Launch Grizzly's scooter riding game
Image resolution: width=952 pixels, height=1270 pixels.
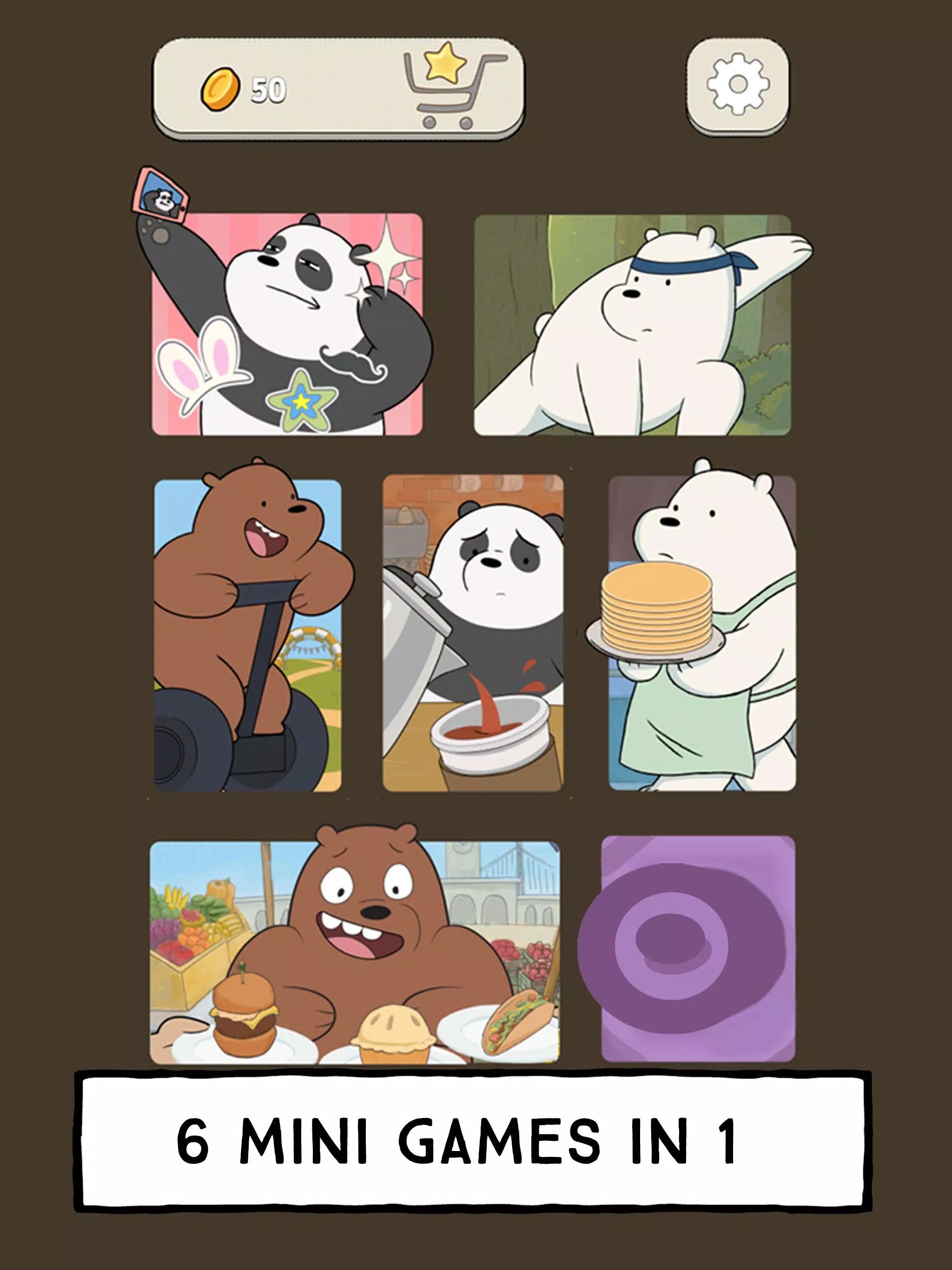247,635
